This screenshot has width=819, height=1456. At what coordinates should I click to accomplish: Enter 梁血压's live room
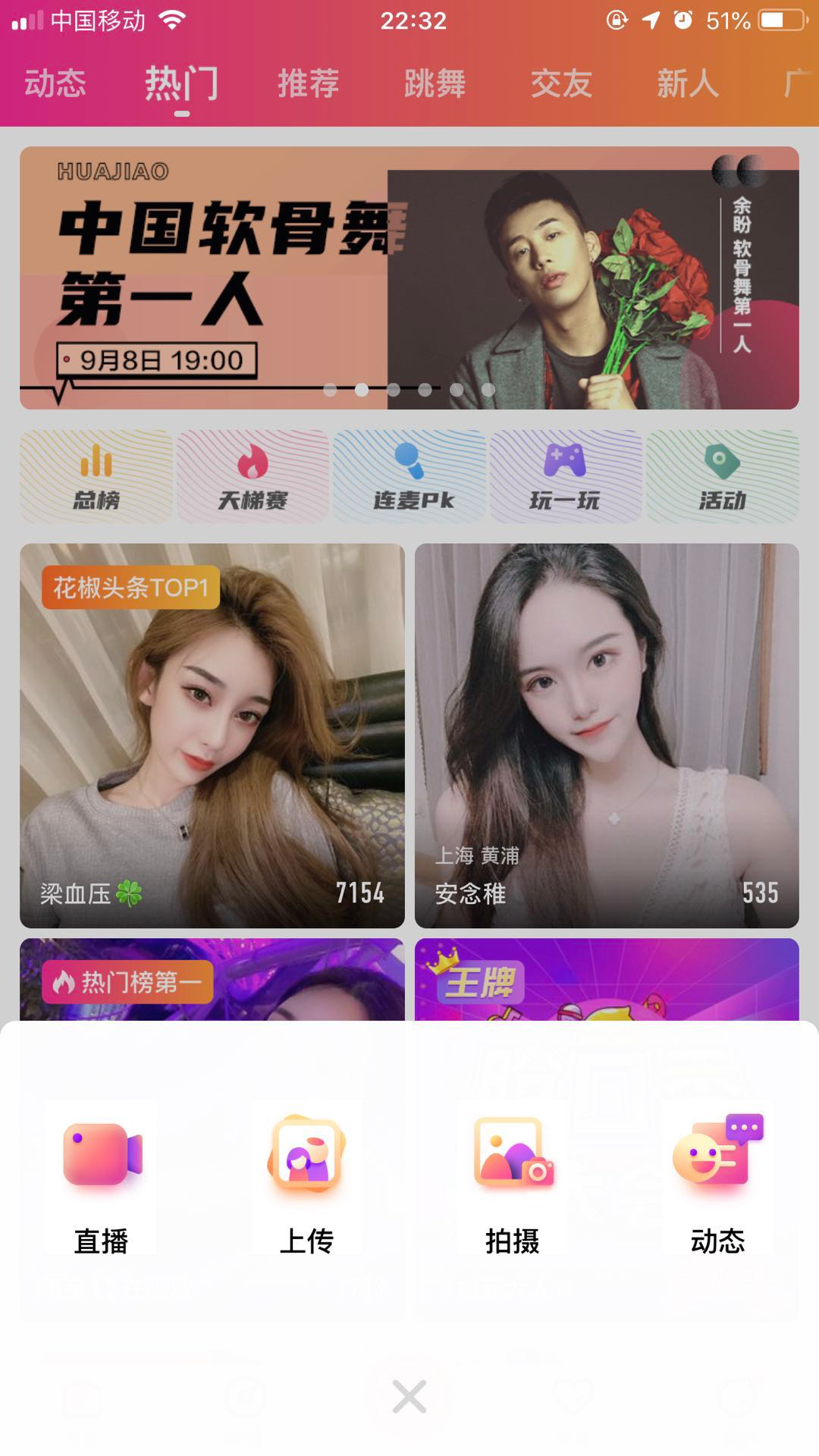click(212, 736)
